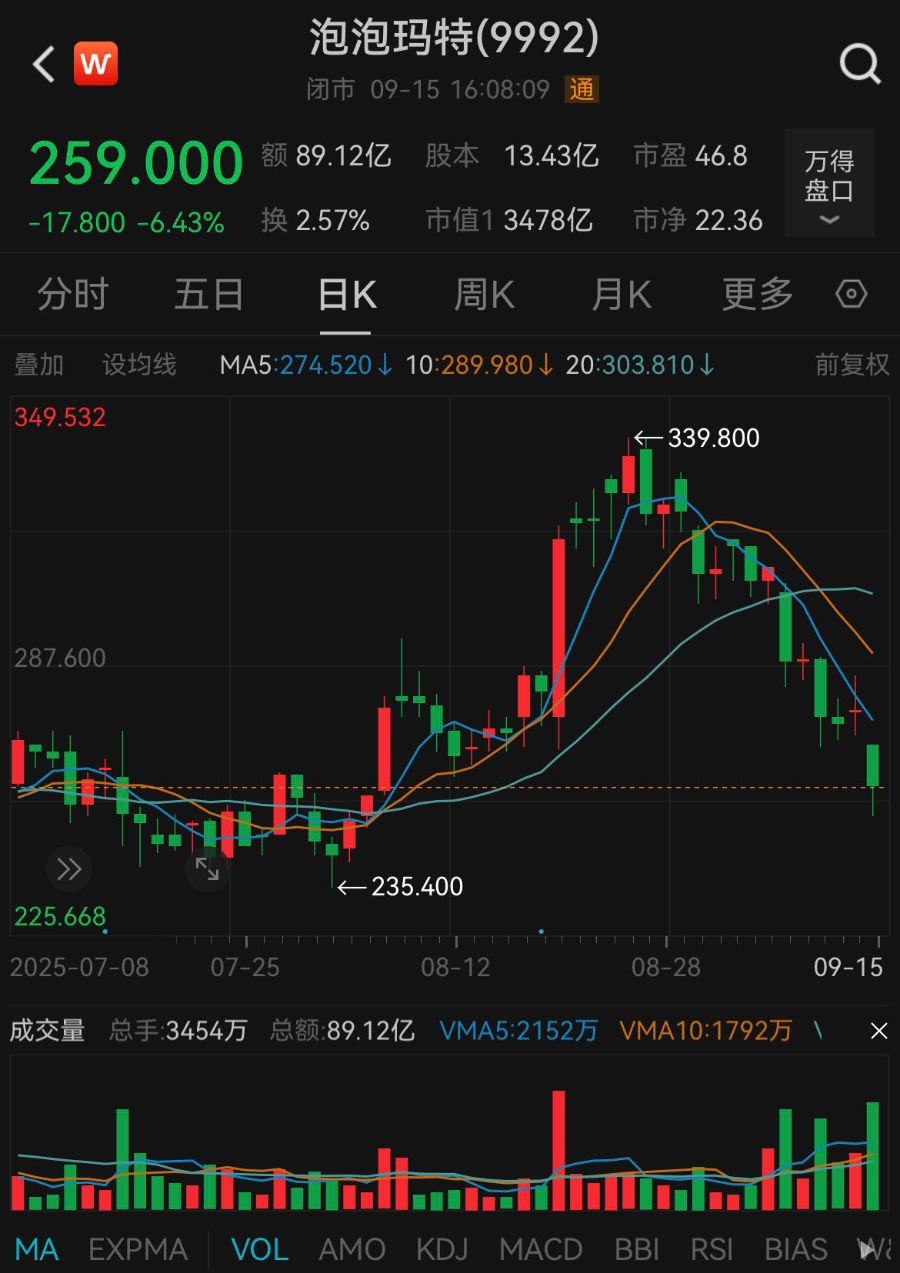Select the EXPMA indicator
This screenshot has width=900, height=1273.
[x=138, y=1249]
